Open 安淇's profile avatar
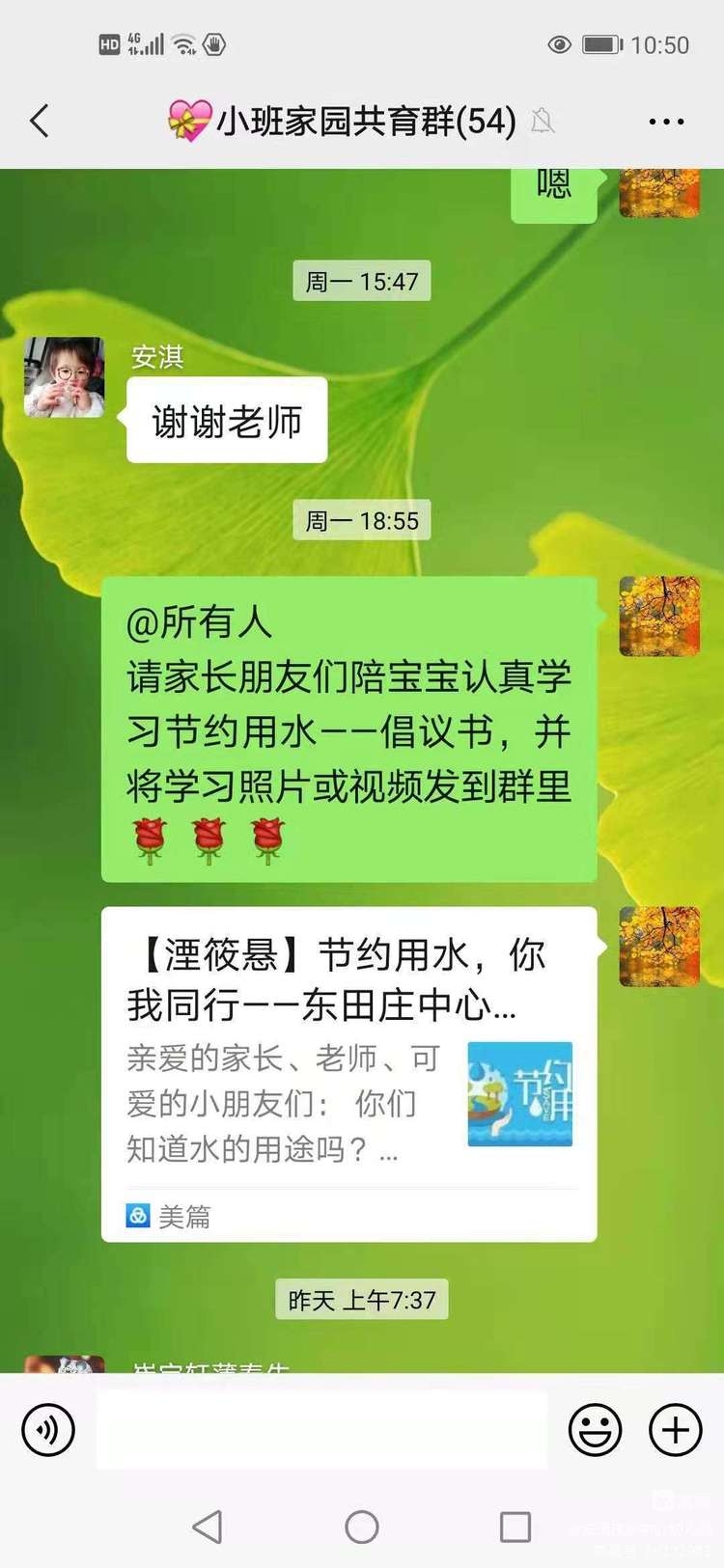 (x=64, y=377)
